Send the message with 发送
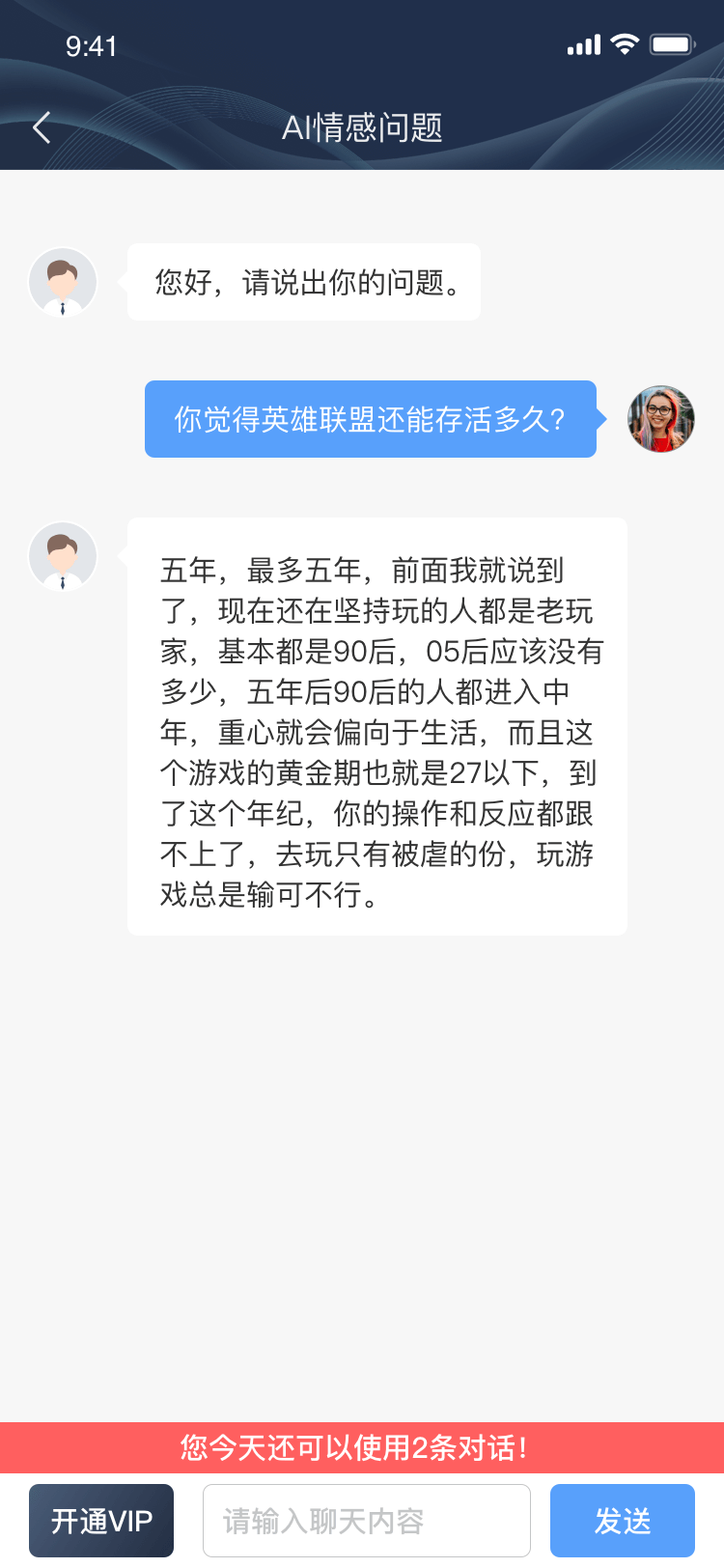This screenshot has height=1568, width=724. point(623,1521)
